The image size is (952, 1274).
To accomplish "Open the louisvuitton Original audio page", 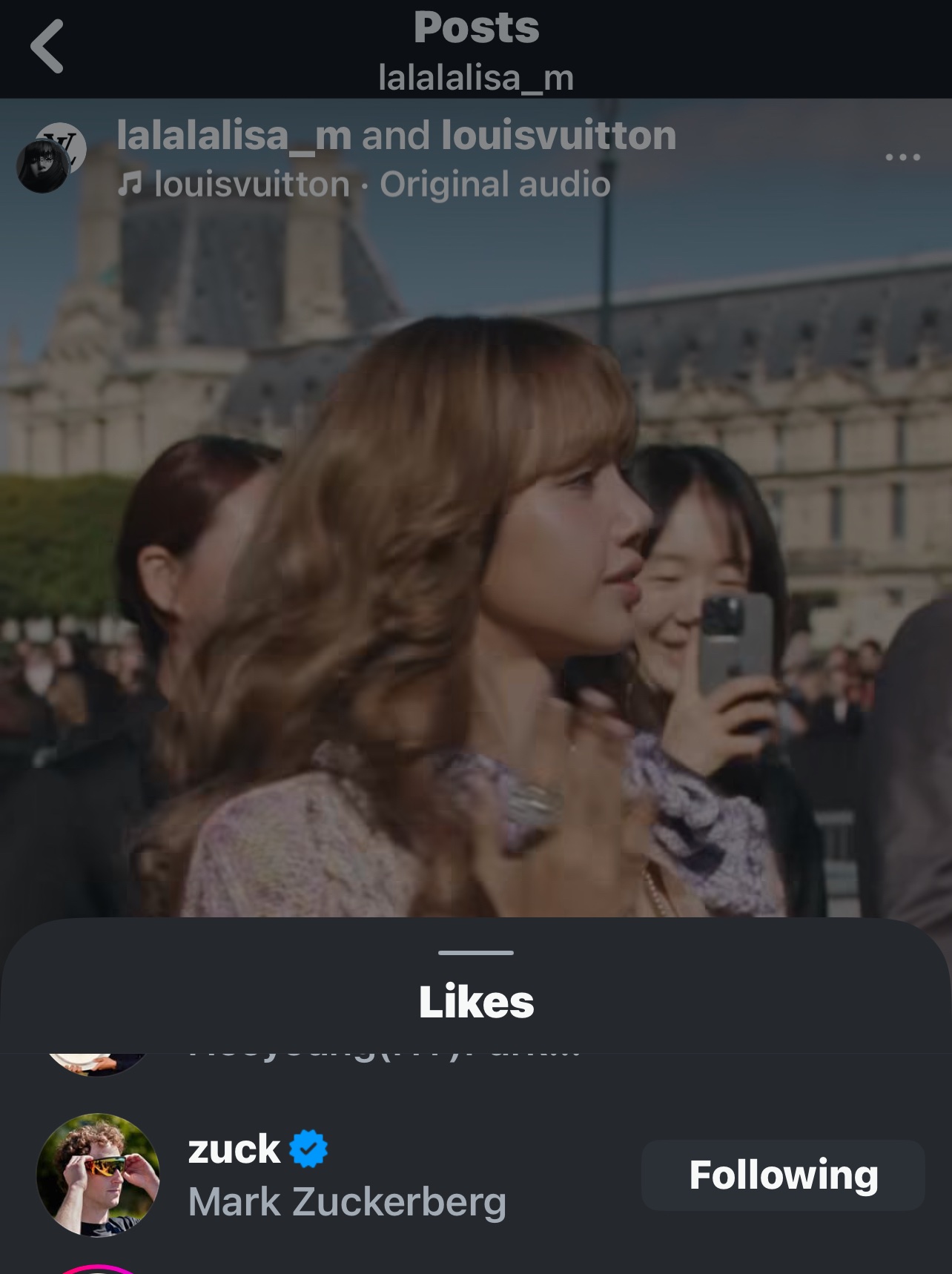I will (x=363, y=185).
